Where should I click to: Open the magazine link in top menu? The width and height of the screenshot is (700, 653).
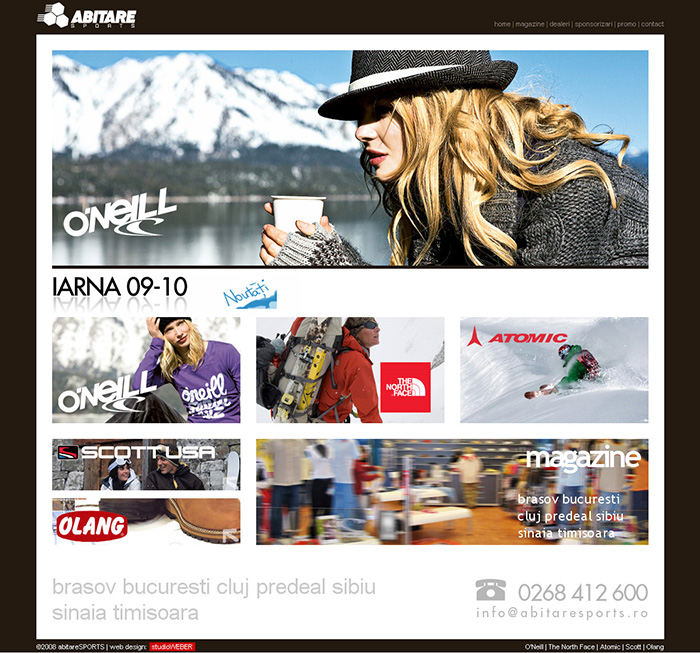click(x=530, y=24)
